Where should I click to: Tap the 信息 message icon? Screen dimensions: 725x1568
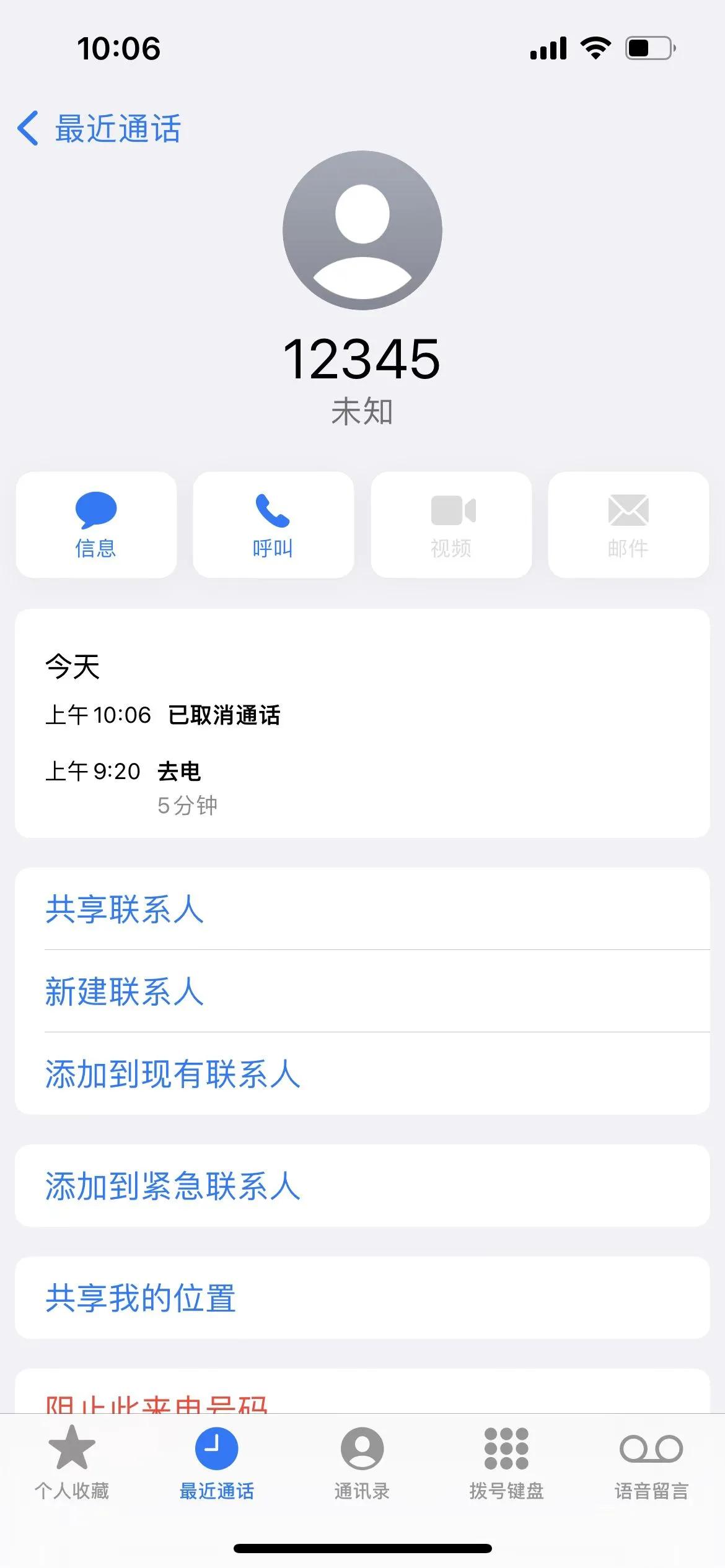tap(95, 523)
